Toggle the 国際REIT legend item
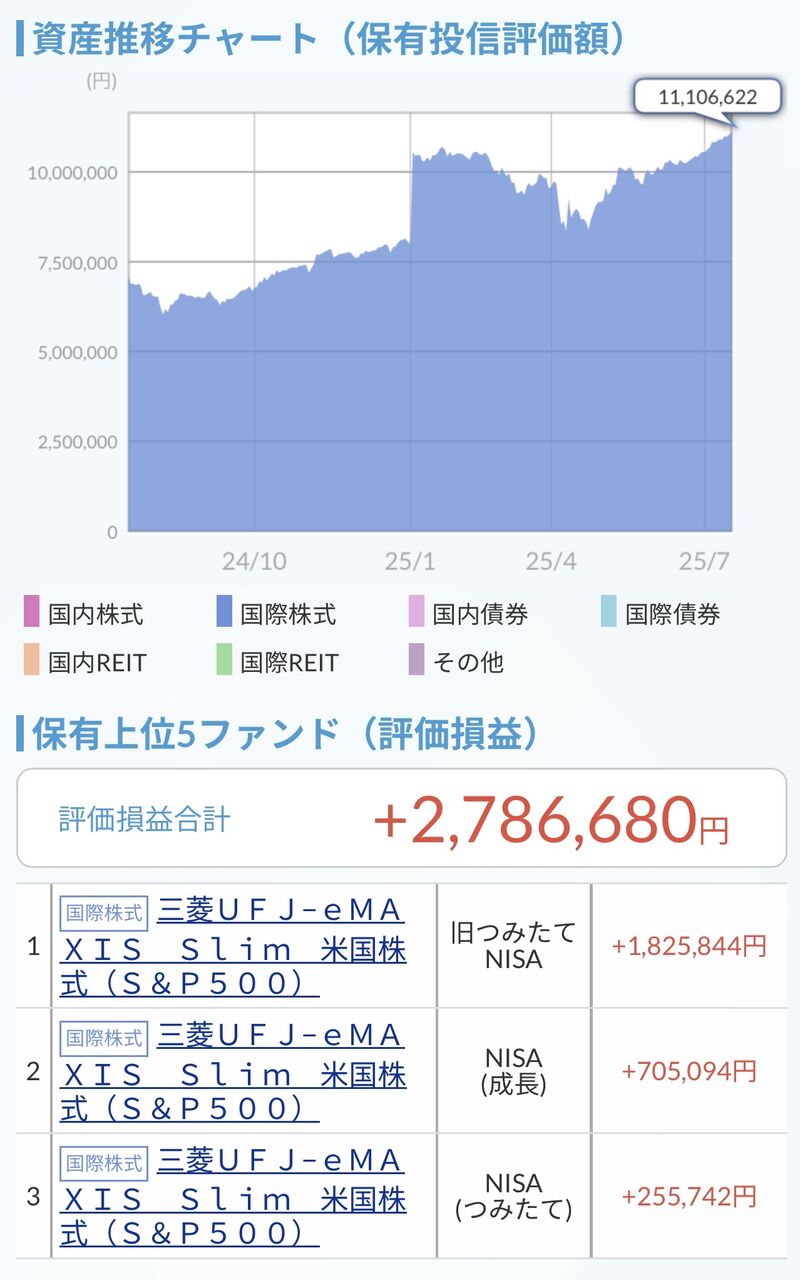This screenshot has height=1280, width=800. [278, 661]
